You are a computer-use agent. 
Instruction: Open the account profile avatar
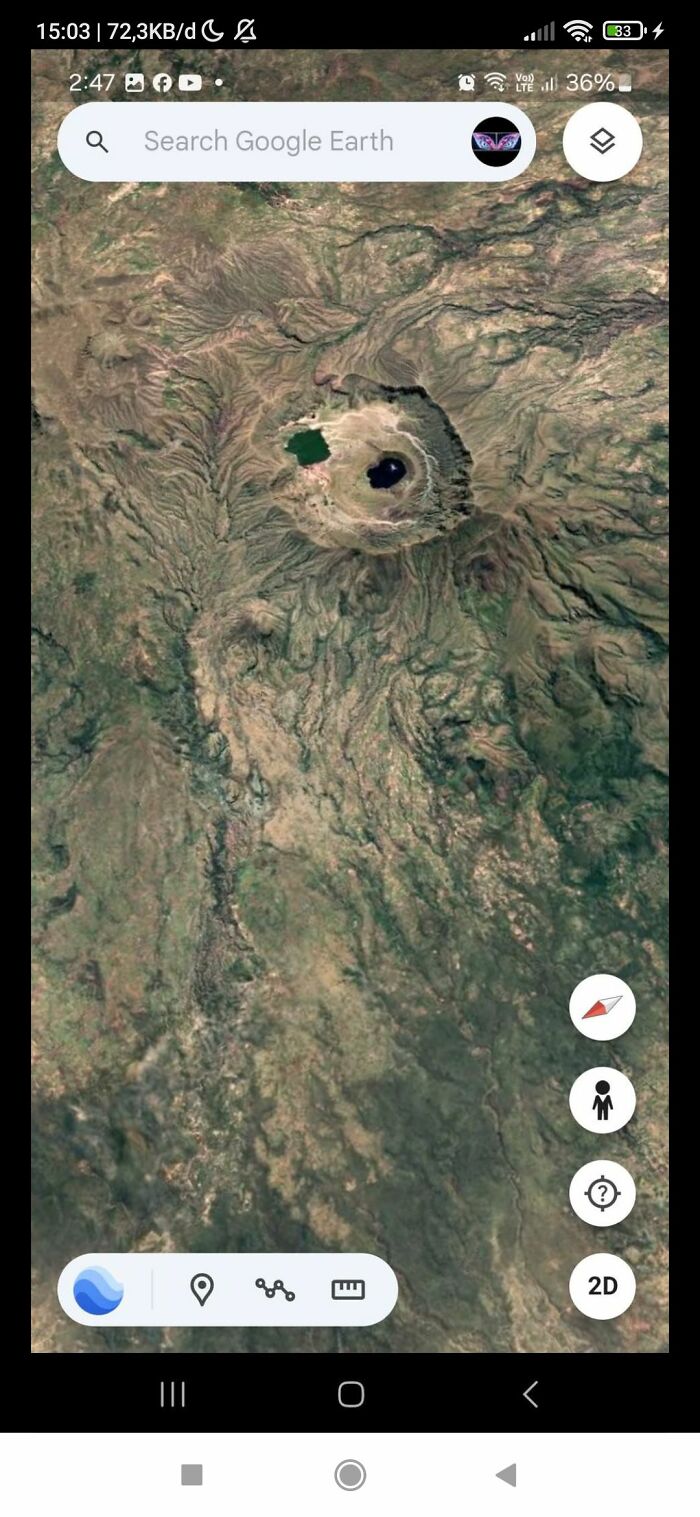tap(496, 141)
